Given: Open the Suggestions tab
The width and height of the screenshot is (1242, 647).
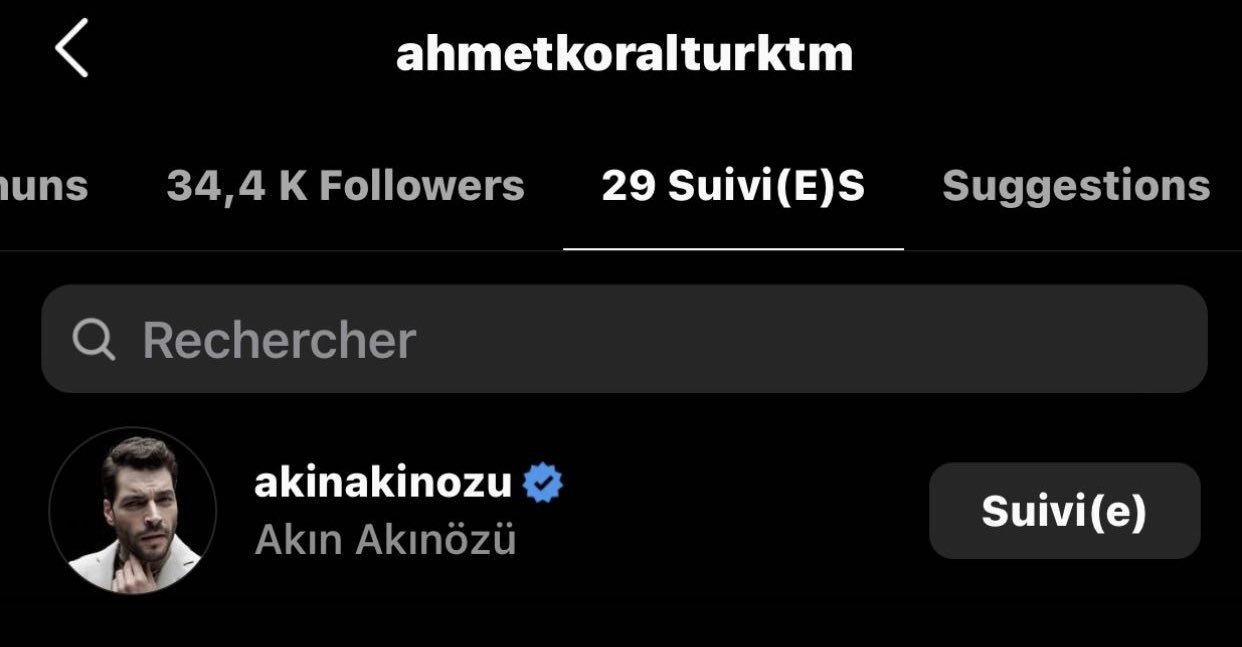Looking at the screenshot, I should 1076,186.
